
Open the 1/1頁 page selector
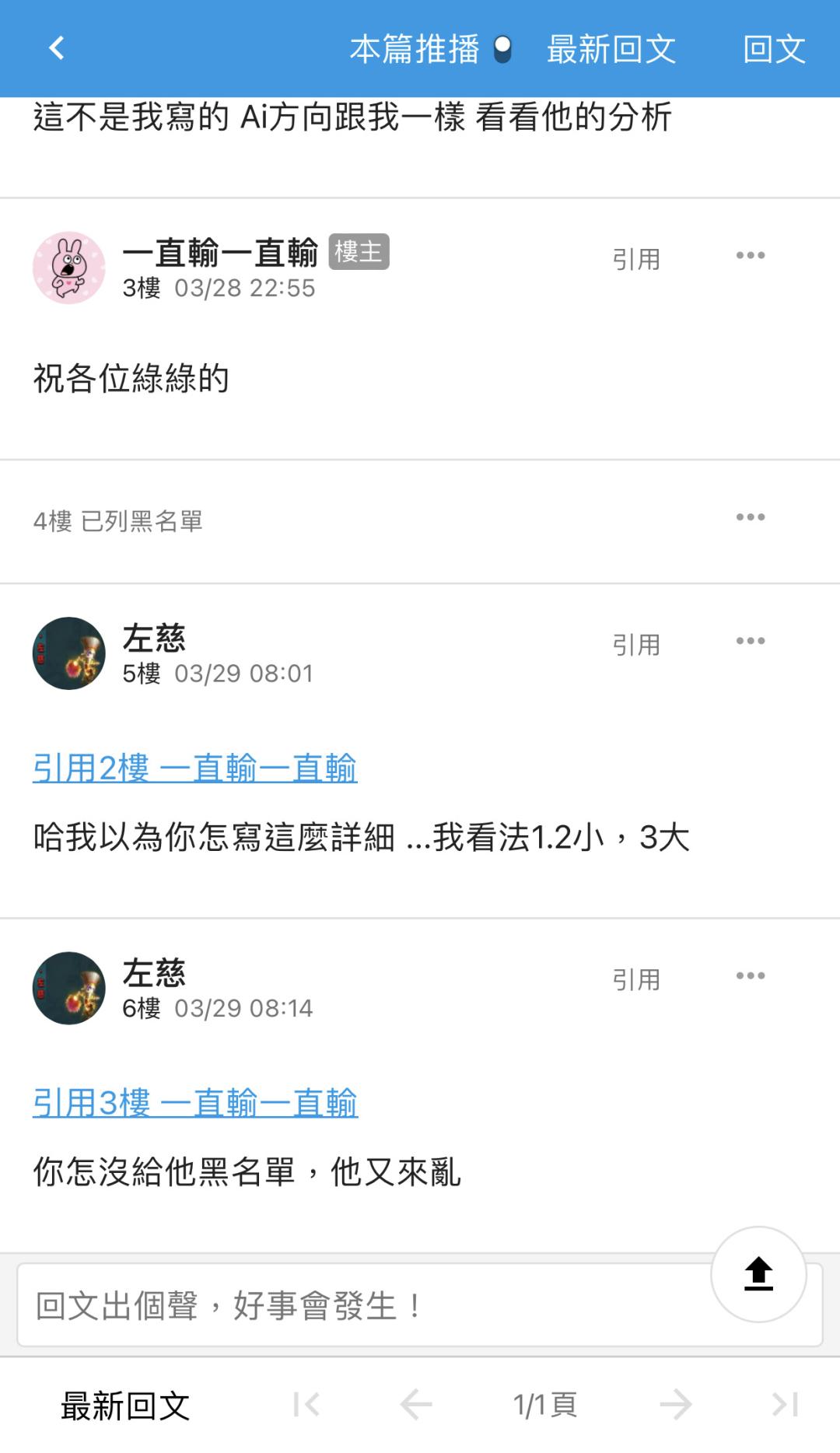(x=544, y=1405)
